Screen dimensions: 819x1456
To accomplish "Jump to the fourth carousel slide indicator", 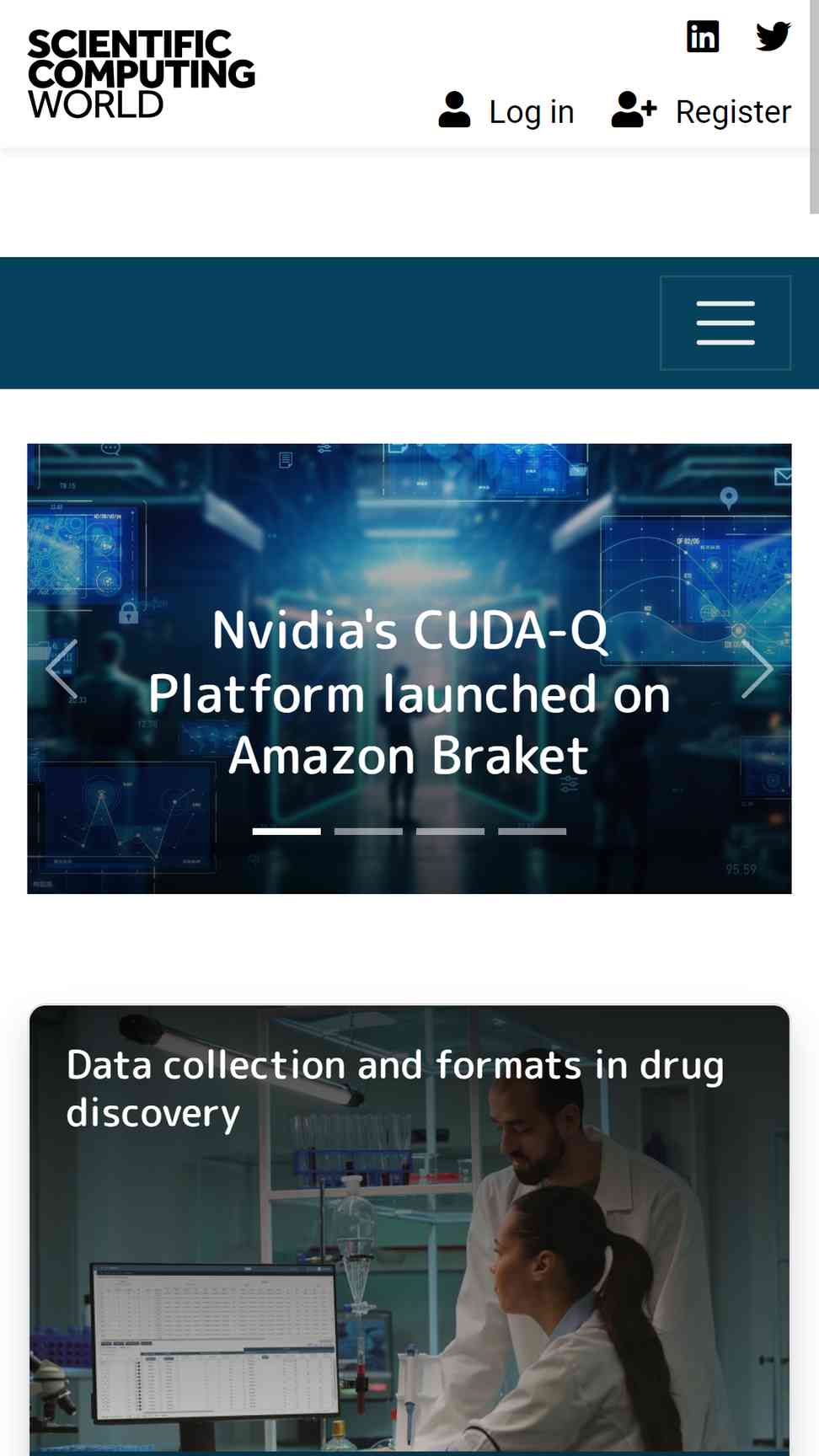I will pos(532,831).
